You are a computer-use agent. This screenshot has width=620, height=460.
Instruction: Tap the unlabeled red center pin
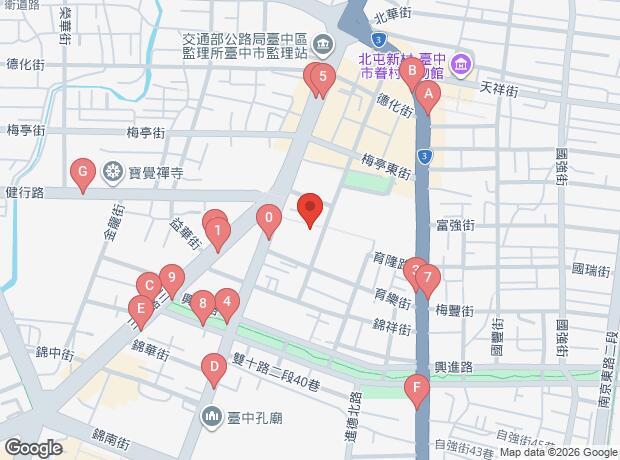[x=310, y=209]
